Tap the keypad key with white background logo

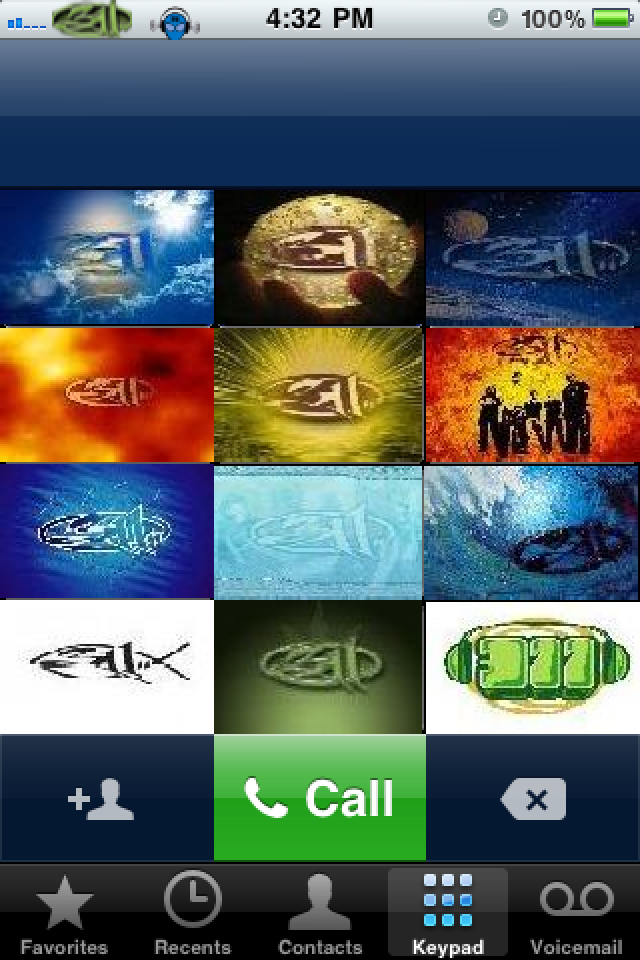coord(106,666)
